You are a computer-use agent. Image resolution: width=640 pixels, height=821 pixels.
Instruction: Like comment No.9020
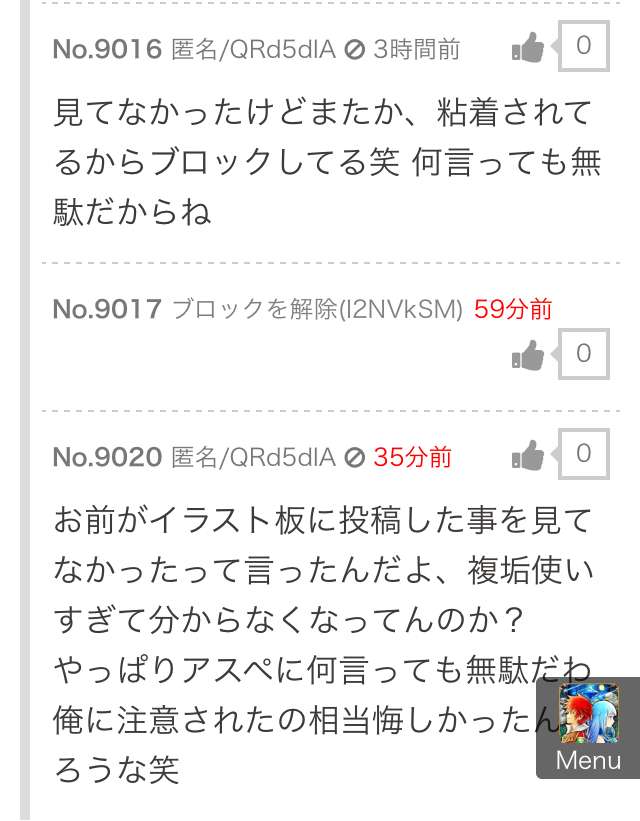[x=528, y=457]
